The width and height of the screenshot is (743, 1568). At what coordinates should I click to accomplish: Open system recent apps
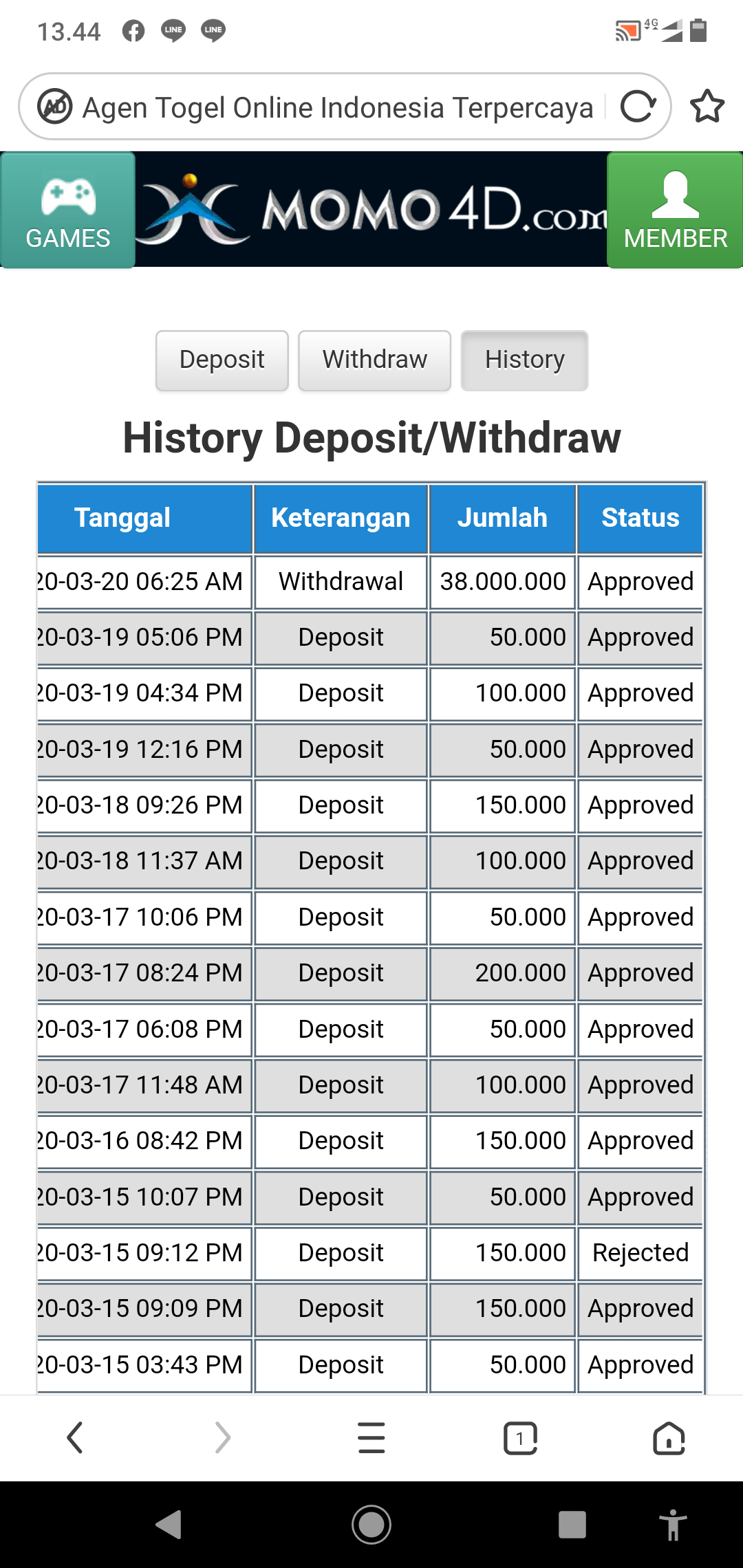572,1525
